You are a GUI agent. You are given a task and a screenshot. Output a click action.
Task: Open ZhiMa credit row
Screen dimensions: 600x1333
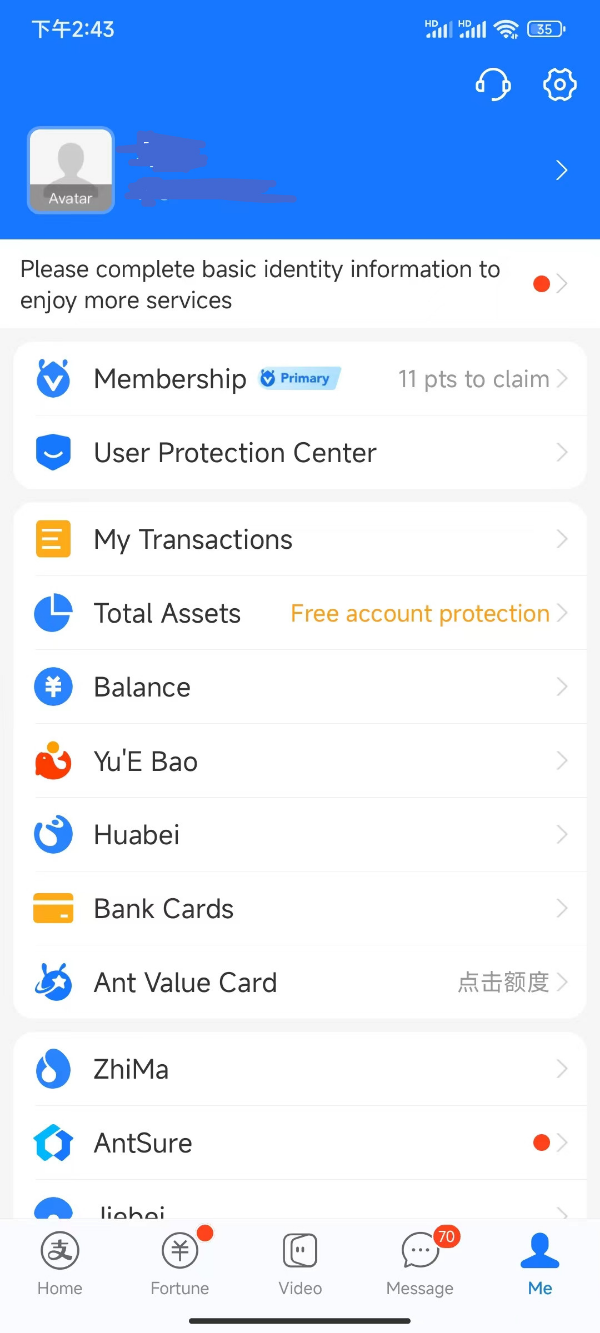pos(300,1070)
